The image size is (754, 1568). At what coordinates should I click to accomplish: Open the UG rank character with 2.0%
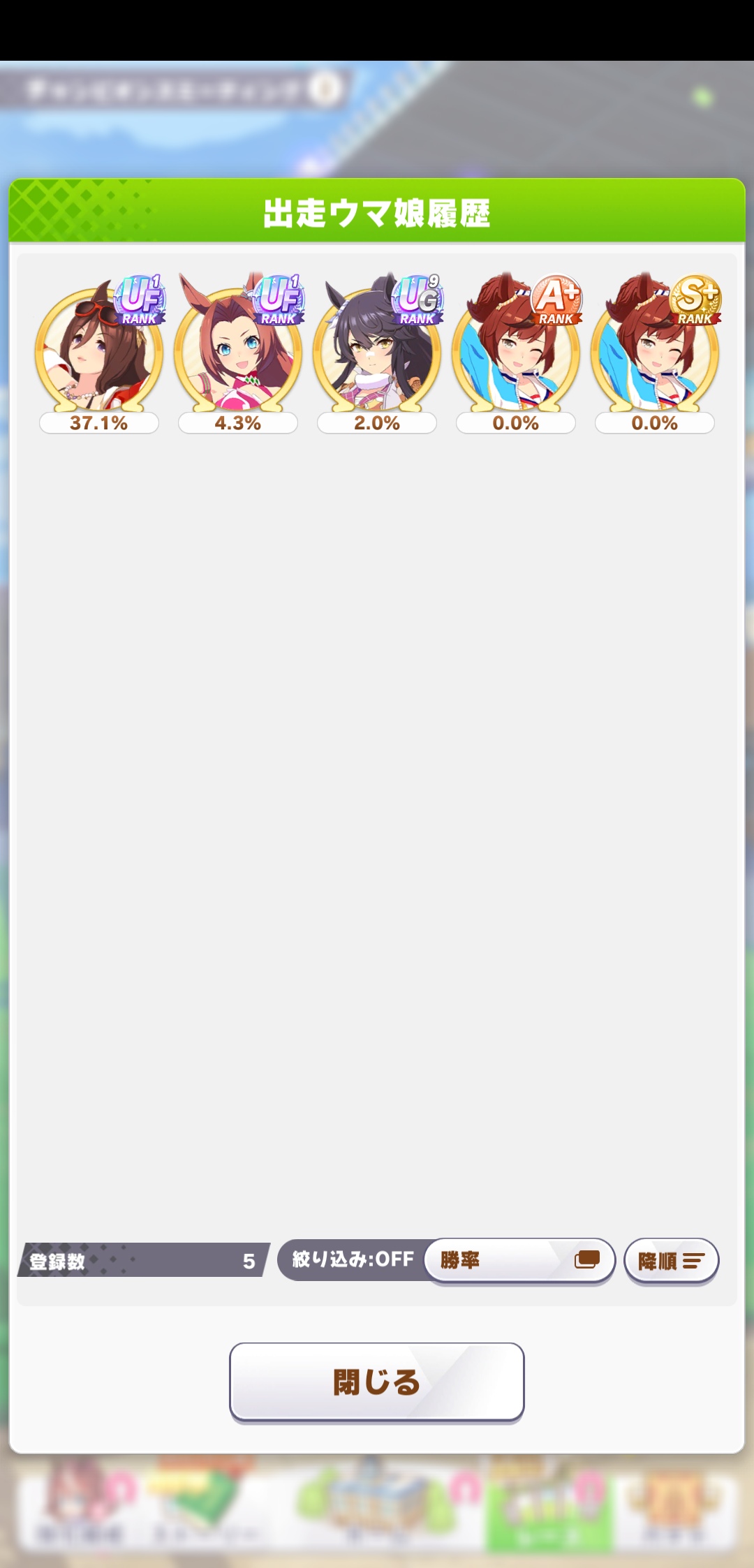point(377,353)
